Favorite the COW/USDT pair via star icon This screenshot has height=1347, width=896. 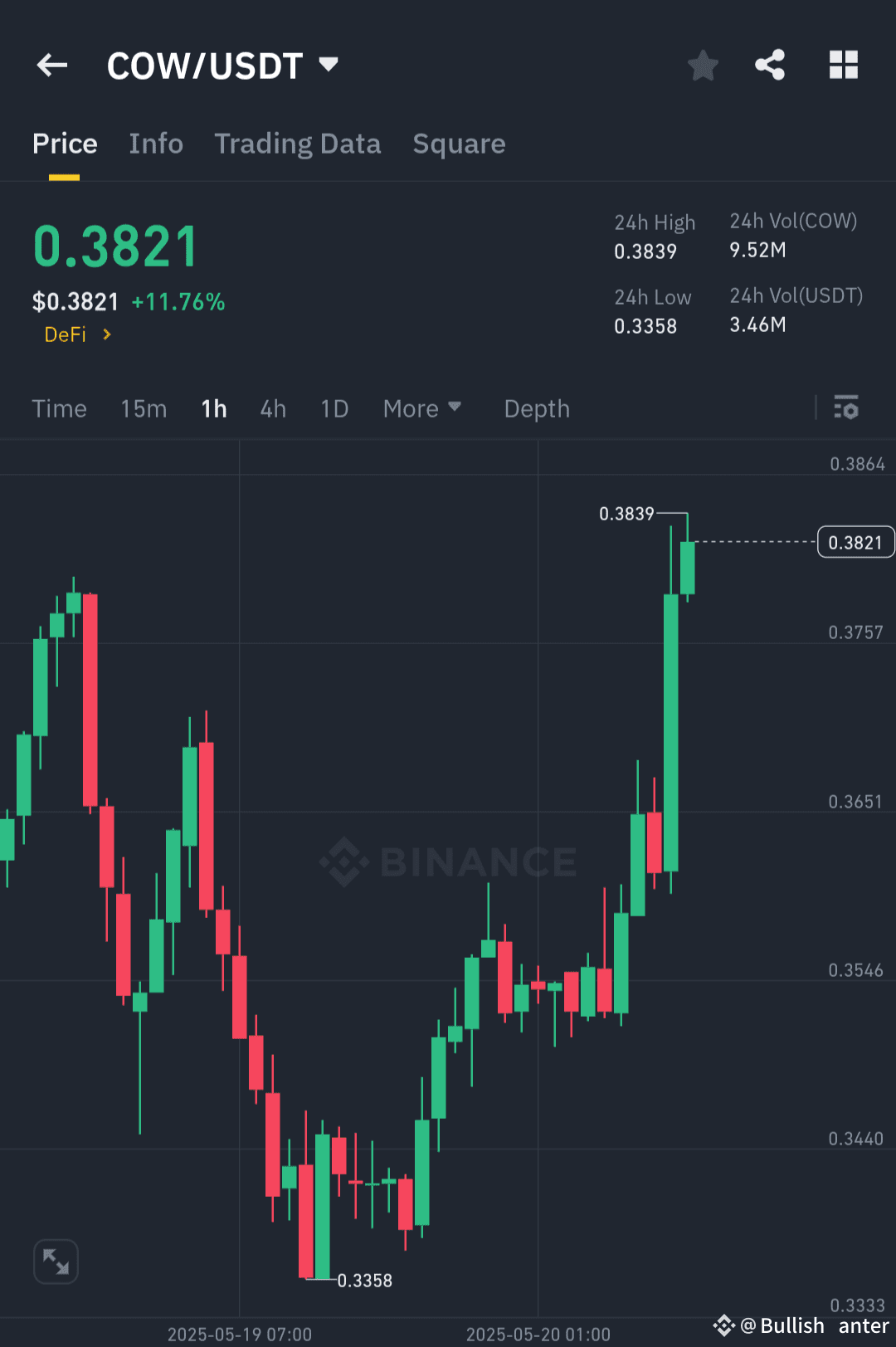703,65
